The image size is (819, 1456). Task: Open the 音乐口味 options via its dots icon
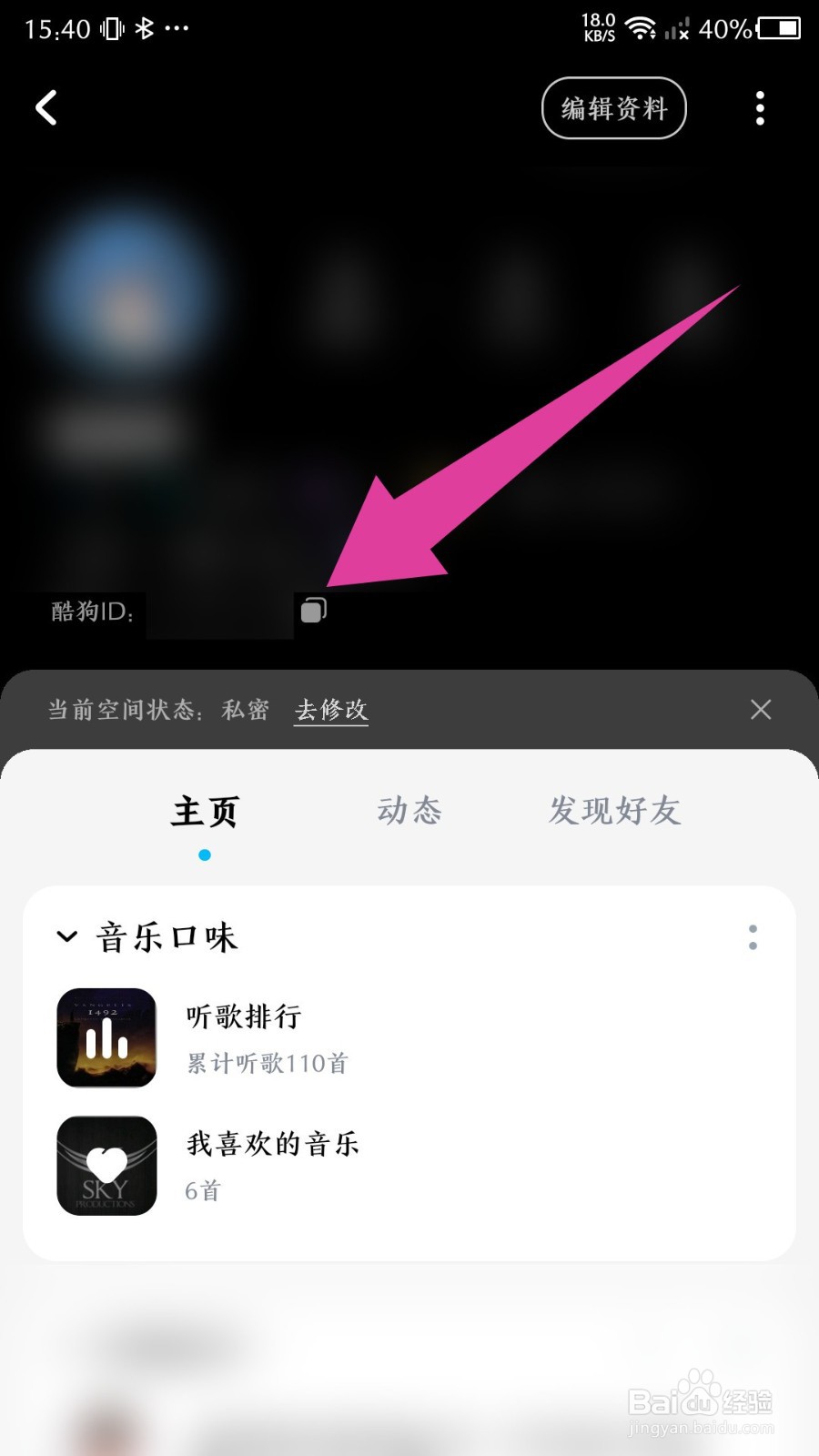coord(753,937)
